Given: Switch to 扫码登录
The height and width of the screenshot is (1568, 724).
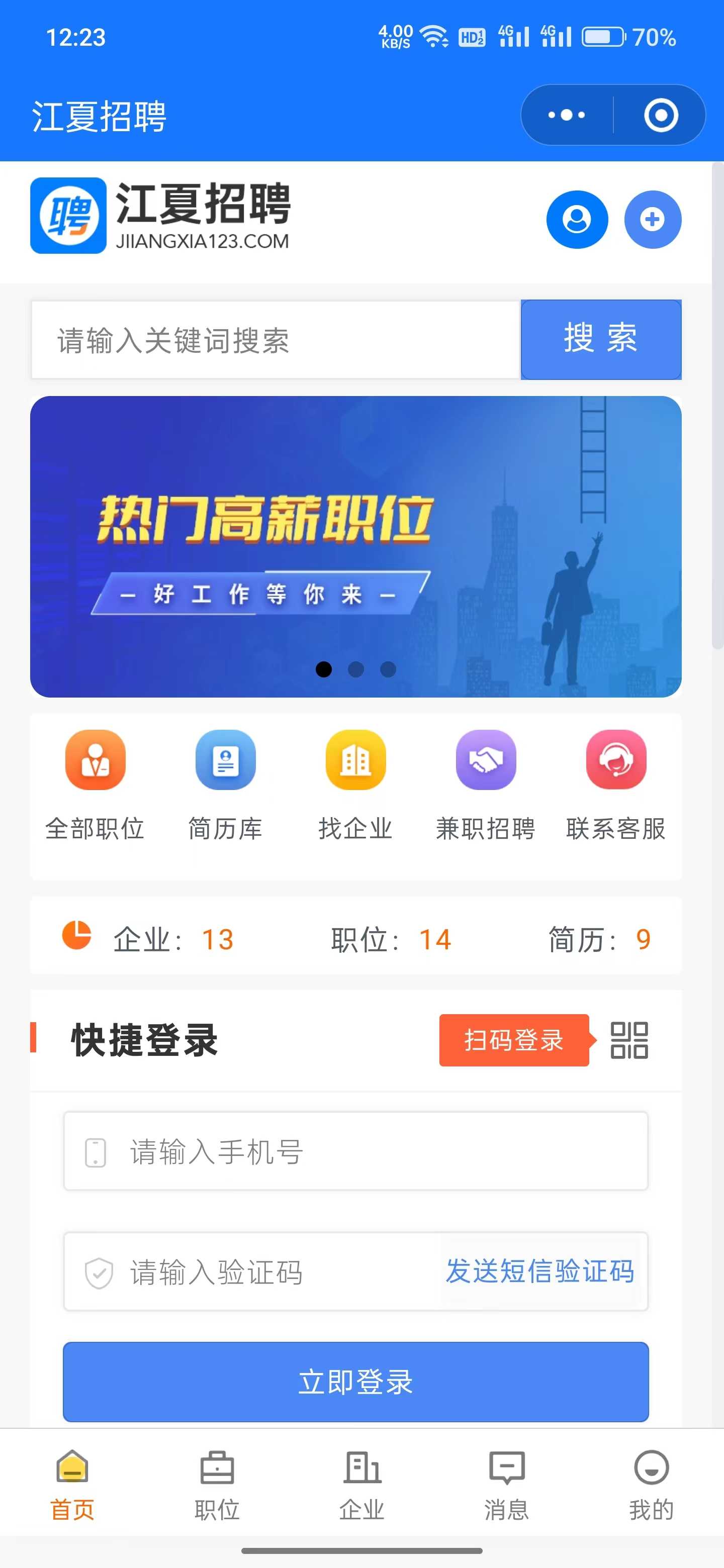Looking at the screenshot, I should click(x=513, y=1040).
